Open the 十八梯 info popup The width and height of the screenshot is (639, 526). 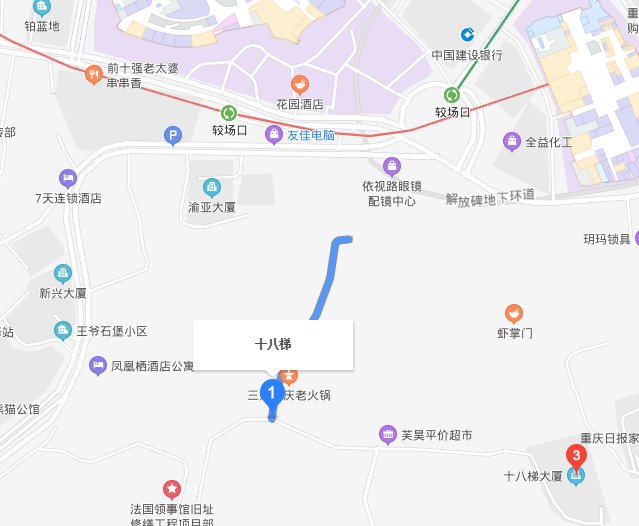(x=273, y=345)
